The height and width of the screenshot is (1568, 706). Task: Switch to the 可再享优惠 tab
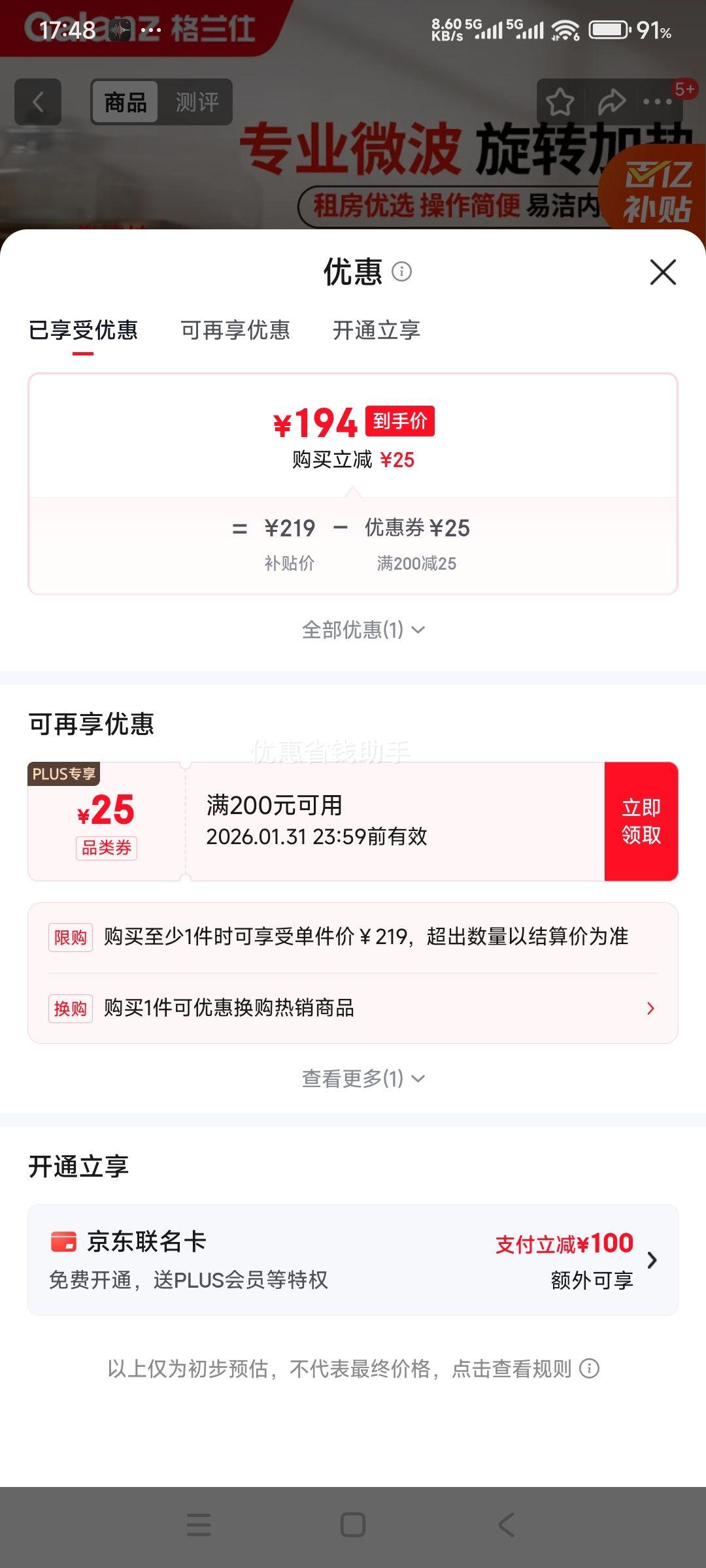[x=235, y=331]
